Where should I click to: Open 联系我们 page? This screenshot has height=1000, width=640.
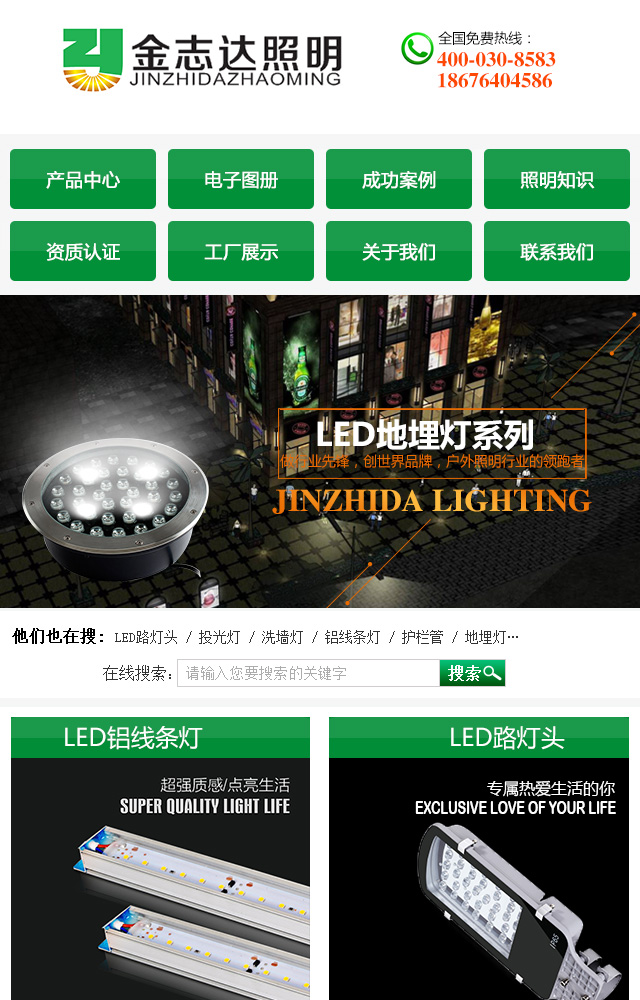pos(557,251)
